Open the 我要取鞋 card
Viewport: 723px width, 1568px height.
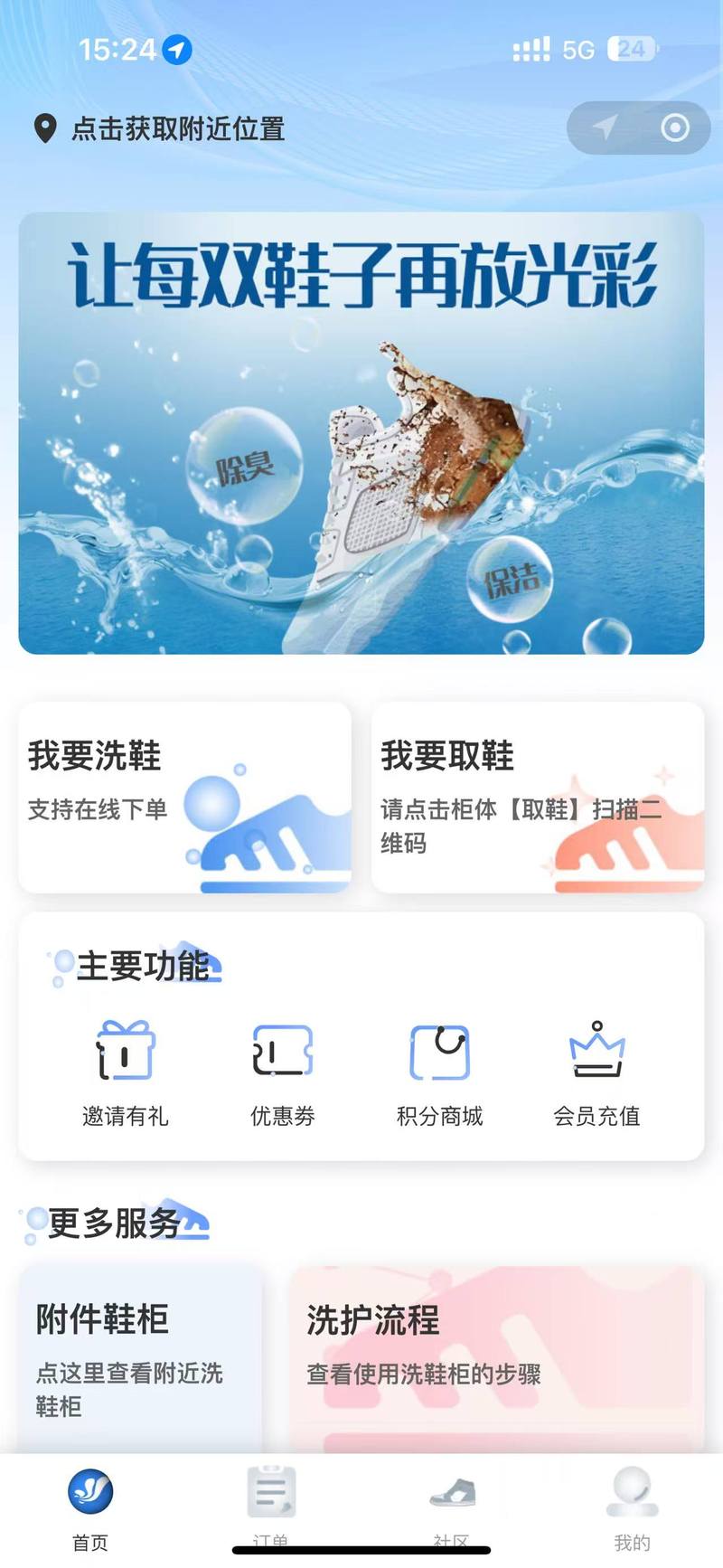(x=538, y=798)
